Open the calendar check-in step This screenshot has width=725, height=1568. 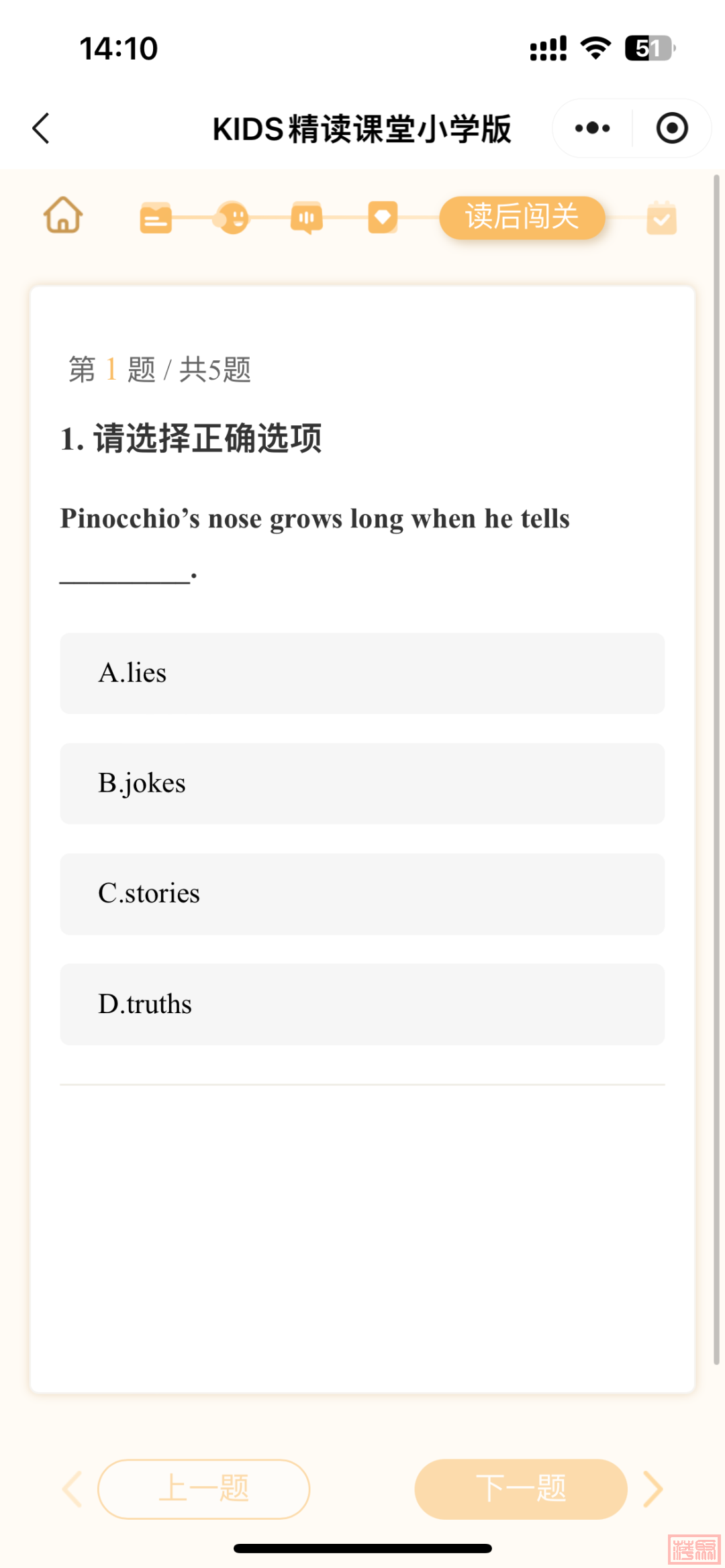coord(661,218)
